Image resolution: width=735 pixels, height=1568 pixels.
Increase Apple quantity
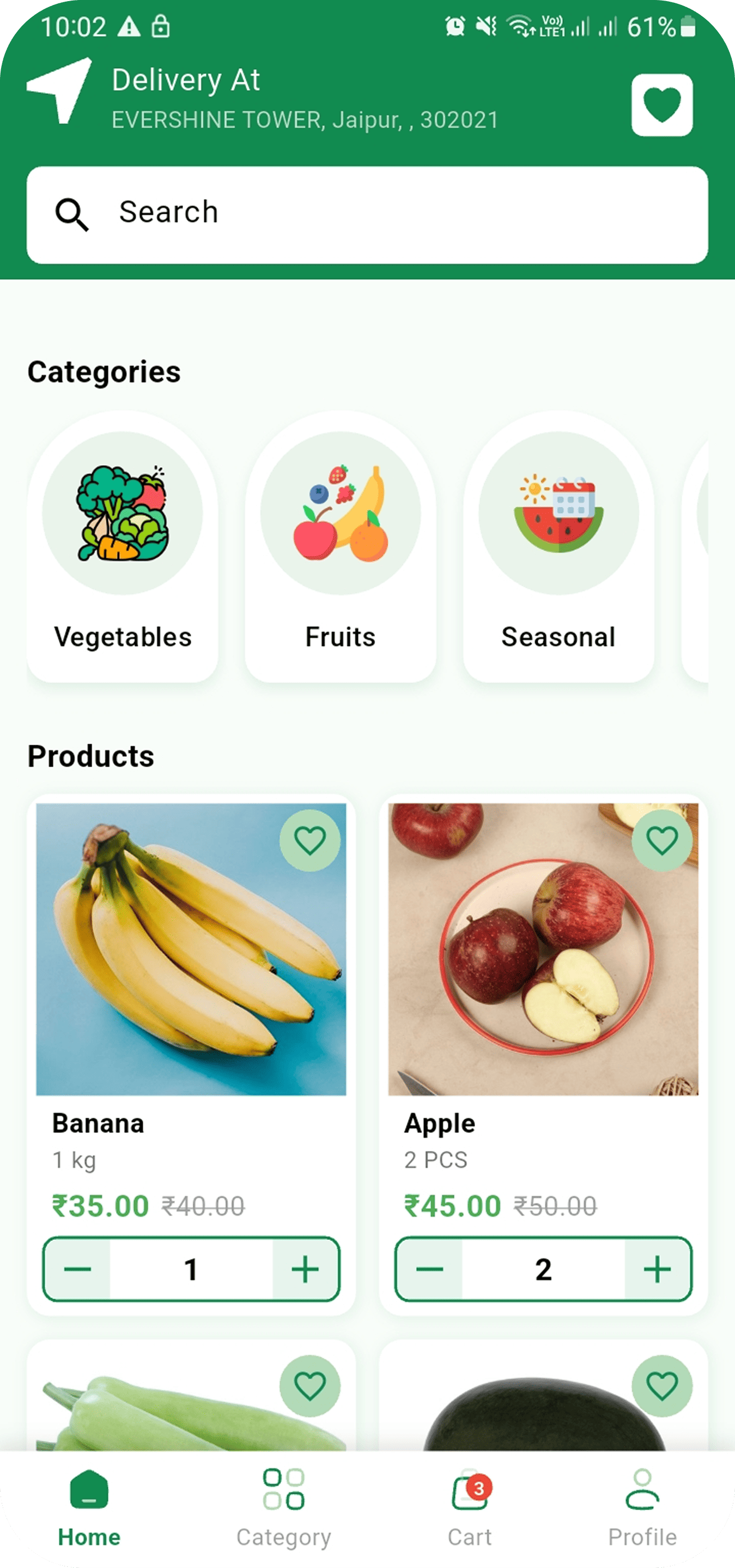pyautogui.click(x=657, y=1269)
